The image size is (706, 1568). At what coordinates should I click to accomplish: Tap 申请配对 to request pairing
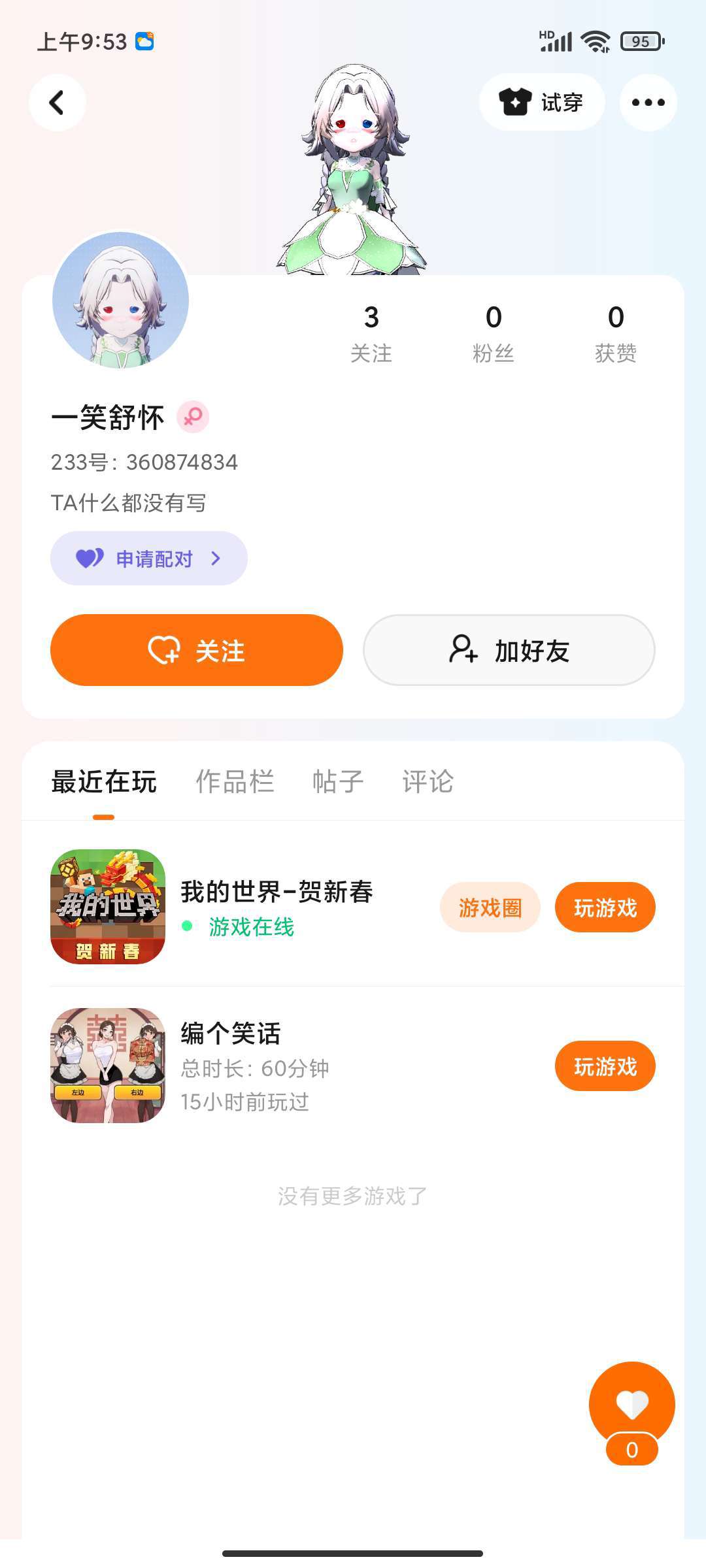(x=149, y=559)
